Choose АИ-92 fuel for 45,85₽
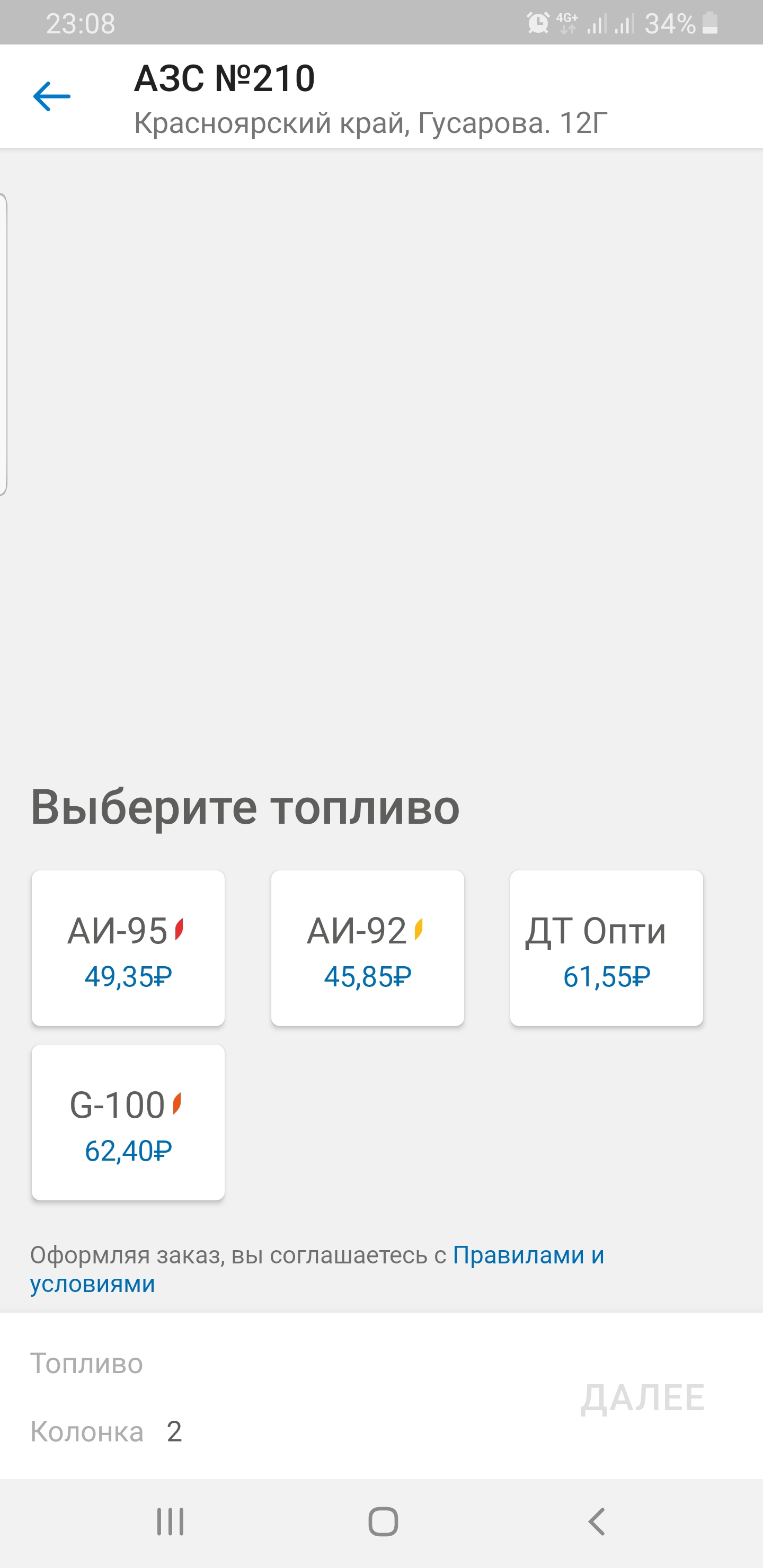 coord(367,948)
